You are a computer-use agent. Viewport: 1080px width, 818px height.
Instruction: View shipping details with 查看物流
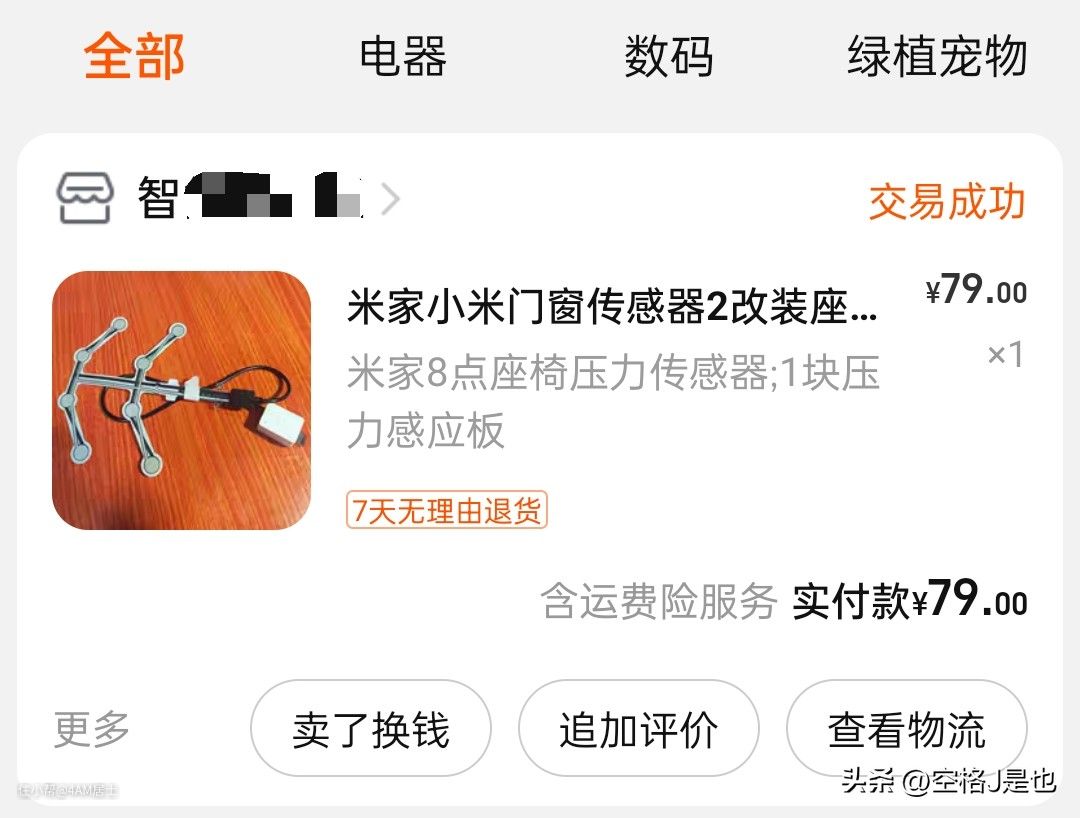coord(906,729)
